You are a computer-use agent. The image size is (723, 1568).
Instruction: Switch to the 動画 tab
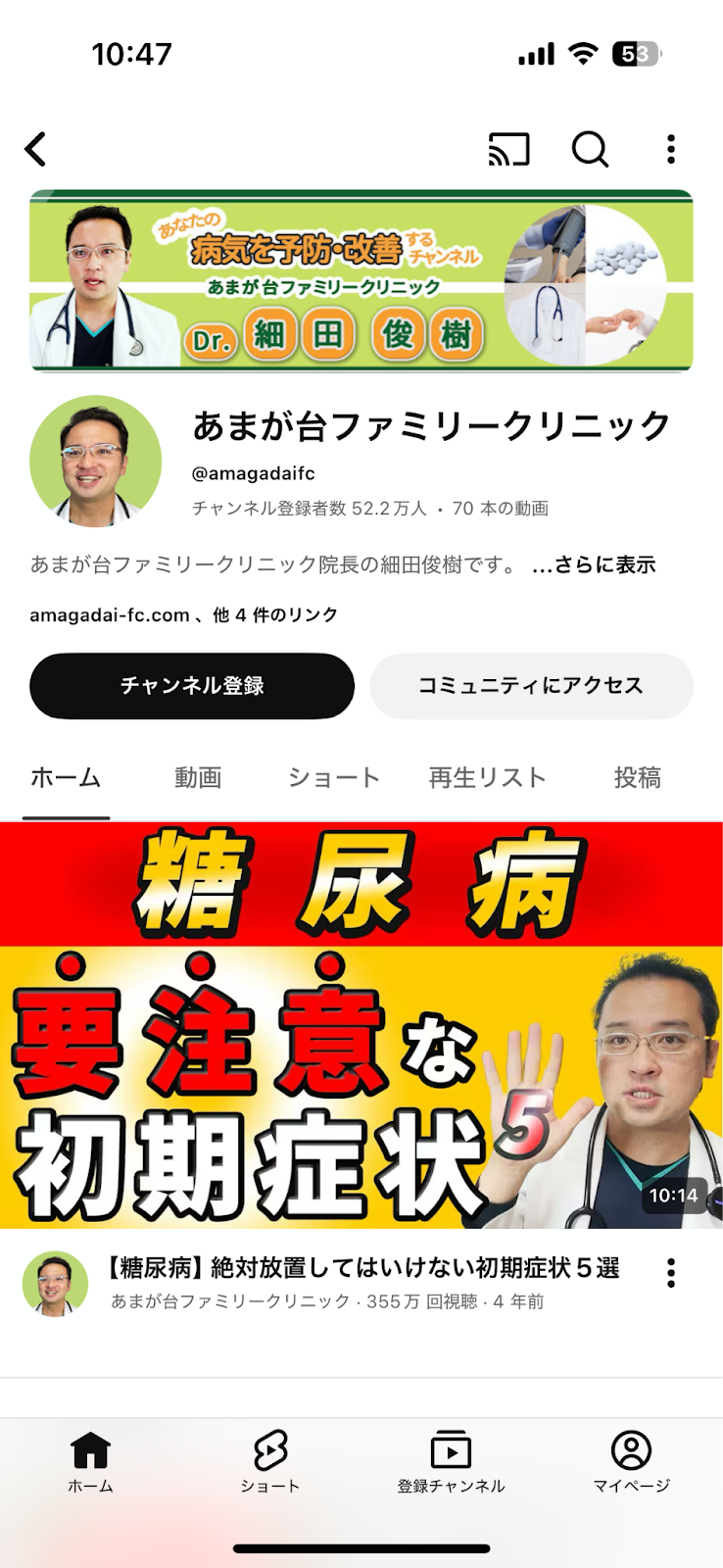coord(198,778)
